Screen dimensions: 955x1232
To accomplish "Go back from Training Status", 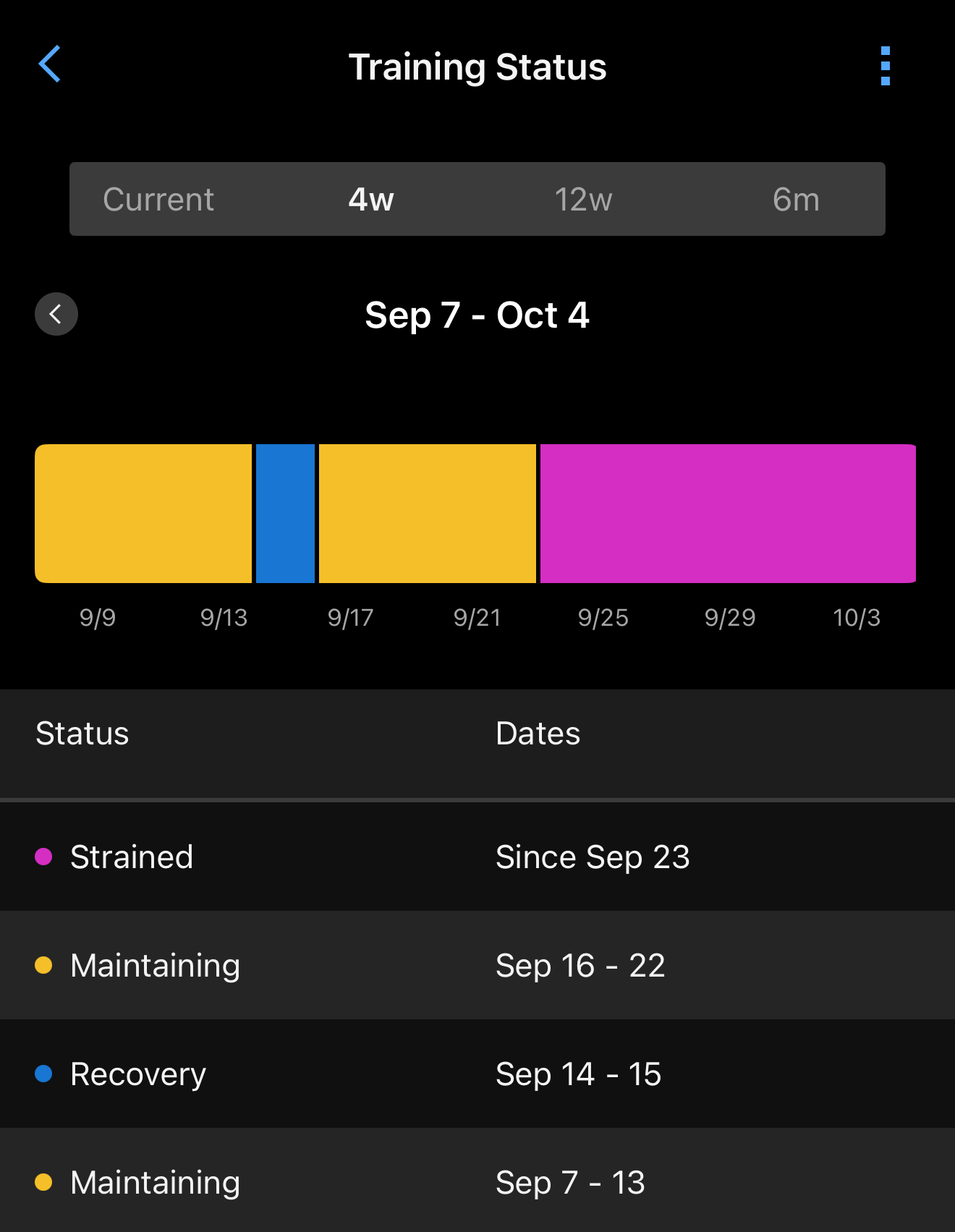I will click(49, 65).
